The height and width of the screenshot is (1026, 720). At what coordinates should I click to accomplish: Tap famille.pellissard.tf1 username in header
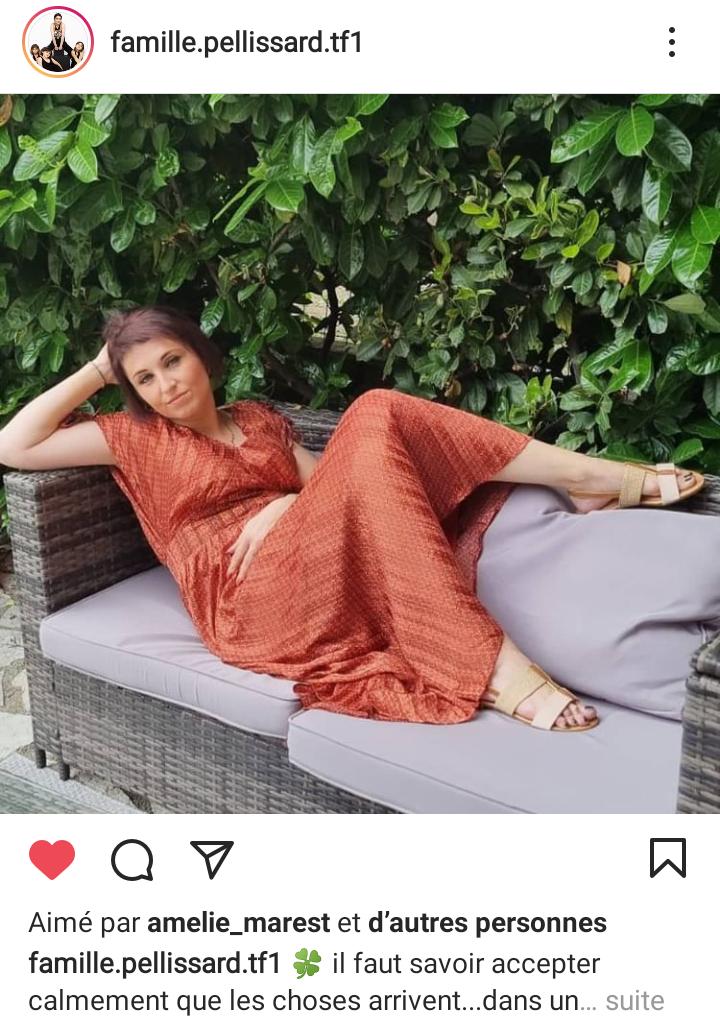[235, 42]
